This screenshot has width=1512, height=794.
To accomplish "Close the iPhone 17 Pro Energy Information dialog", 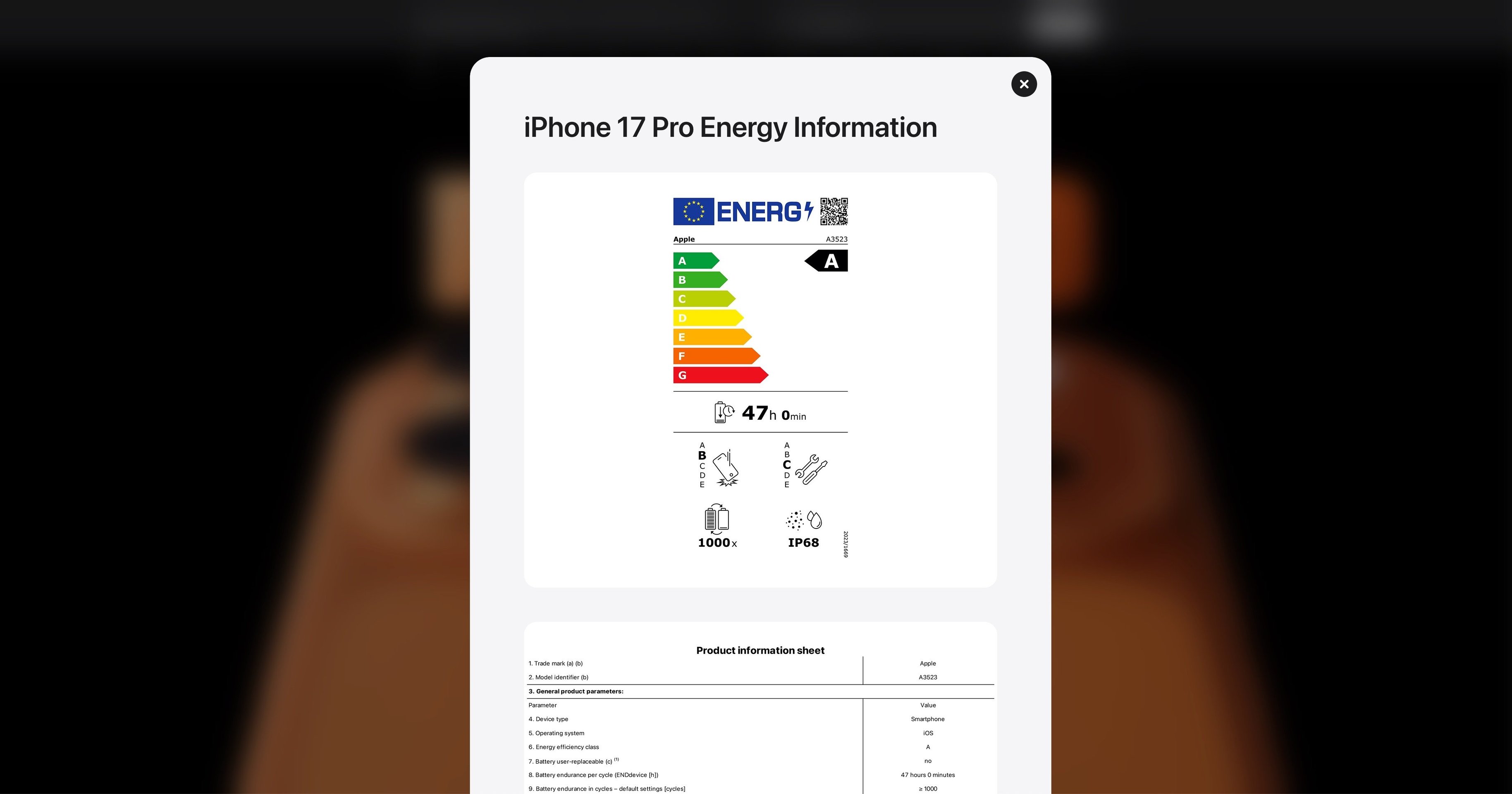I will tap(1024, 84).
